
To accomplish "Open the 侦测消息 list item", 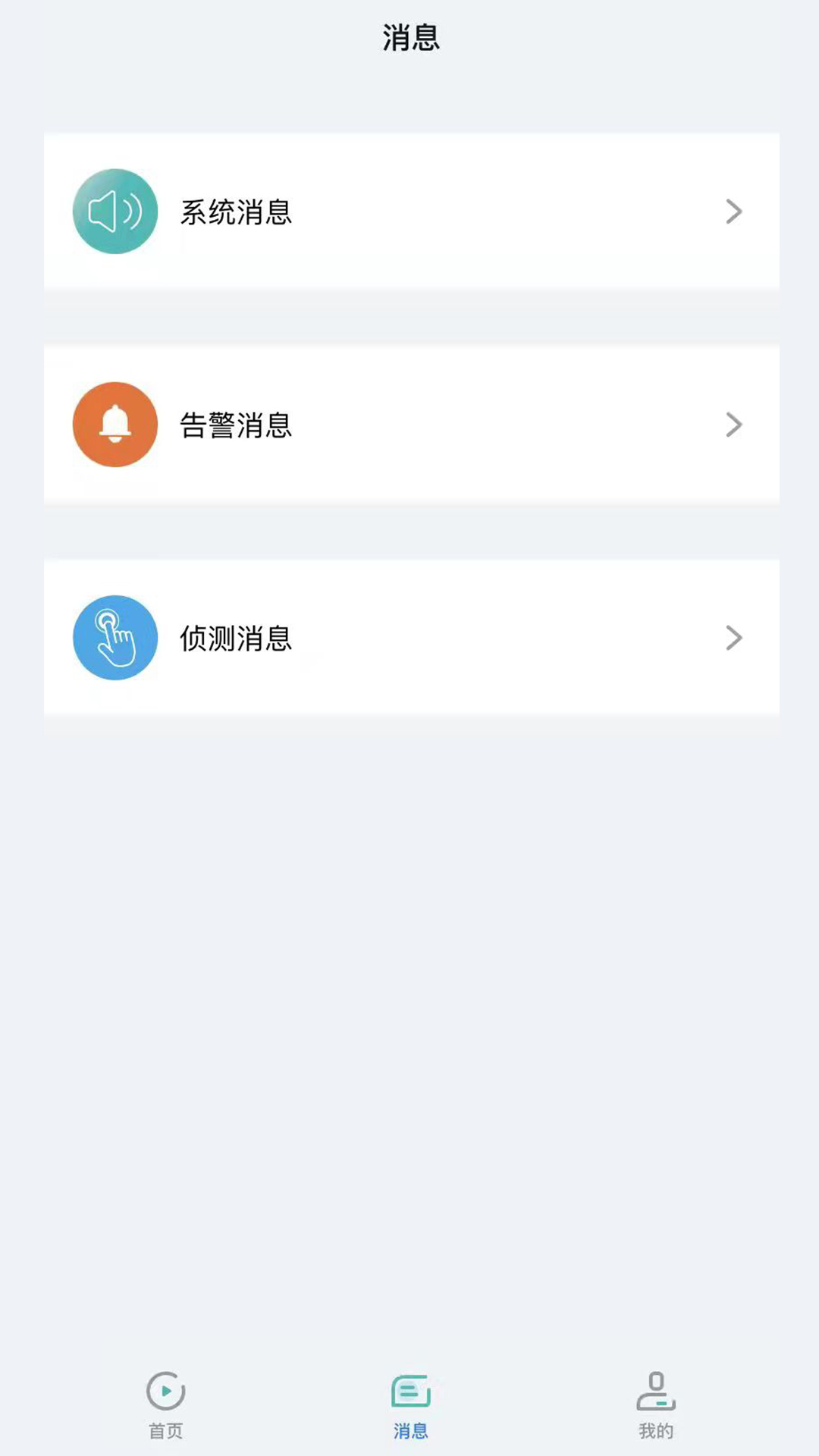I will point(409,638).
